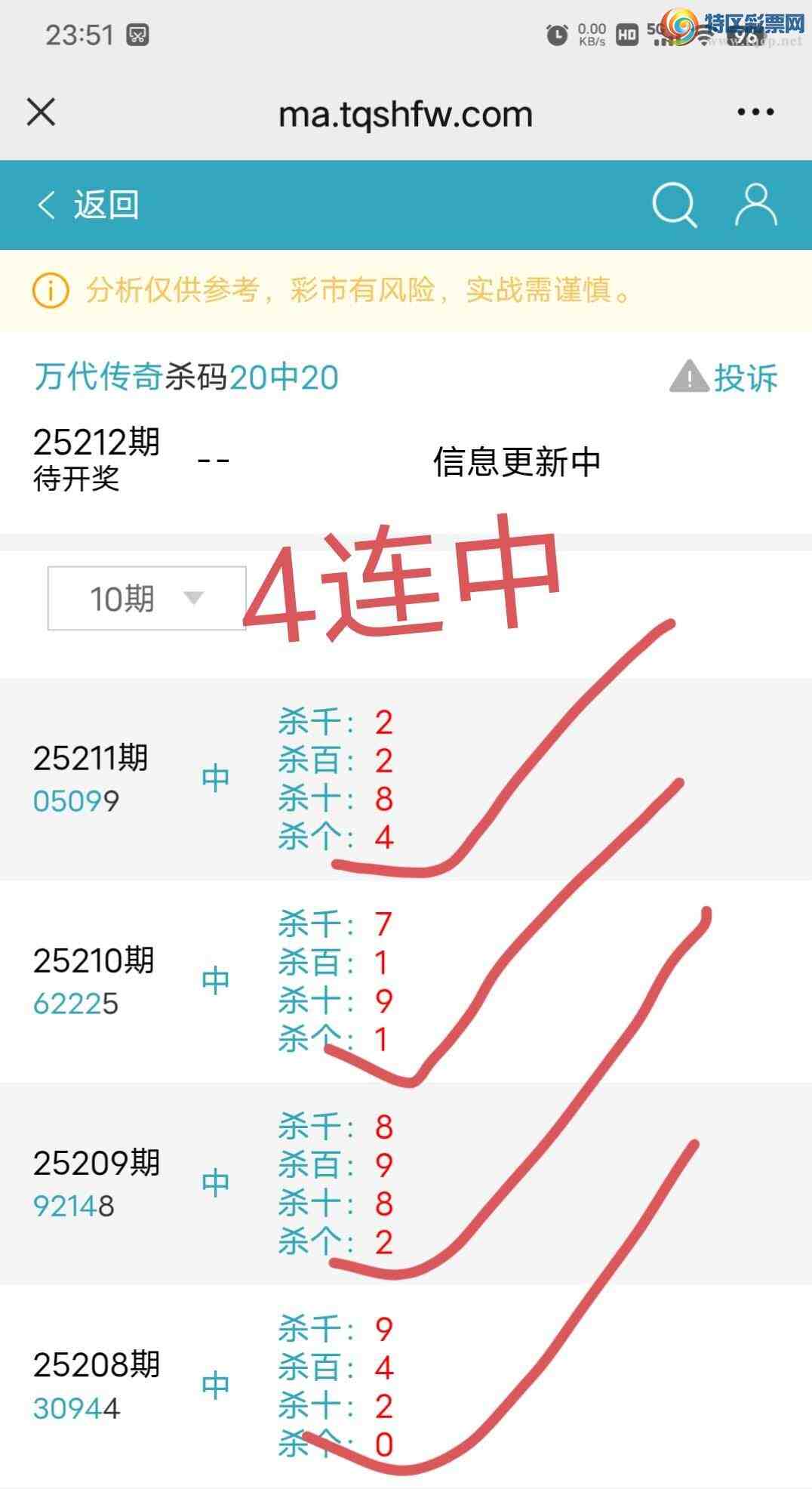Open the search magnifier icon
812x1489 pixels.
[674, 204]
